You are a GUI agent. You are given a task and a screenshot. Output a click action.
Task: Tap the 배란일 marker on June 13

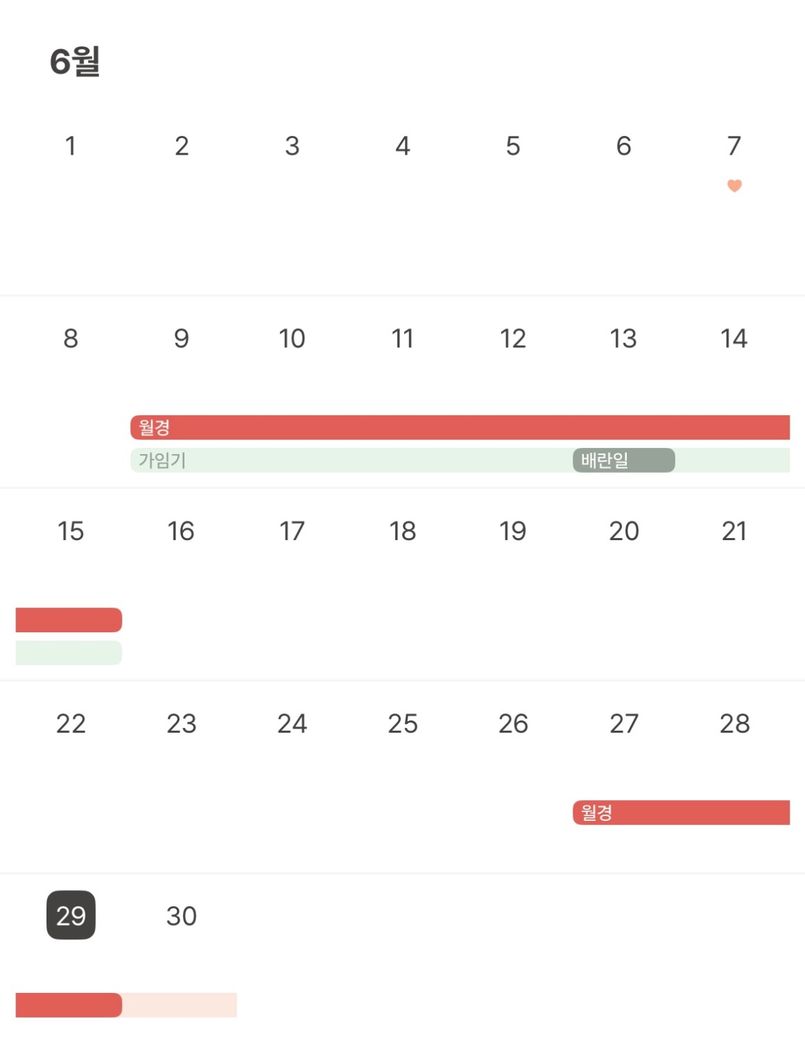click(x=624, y=460)
